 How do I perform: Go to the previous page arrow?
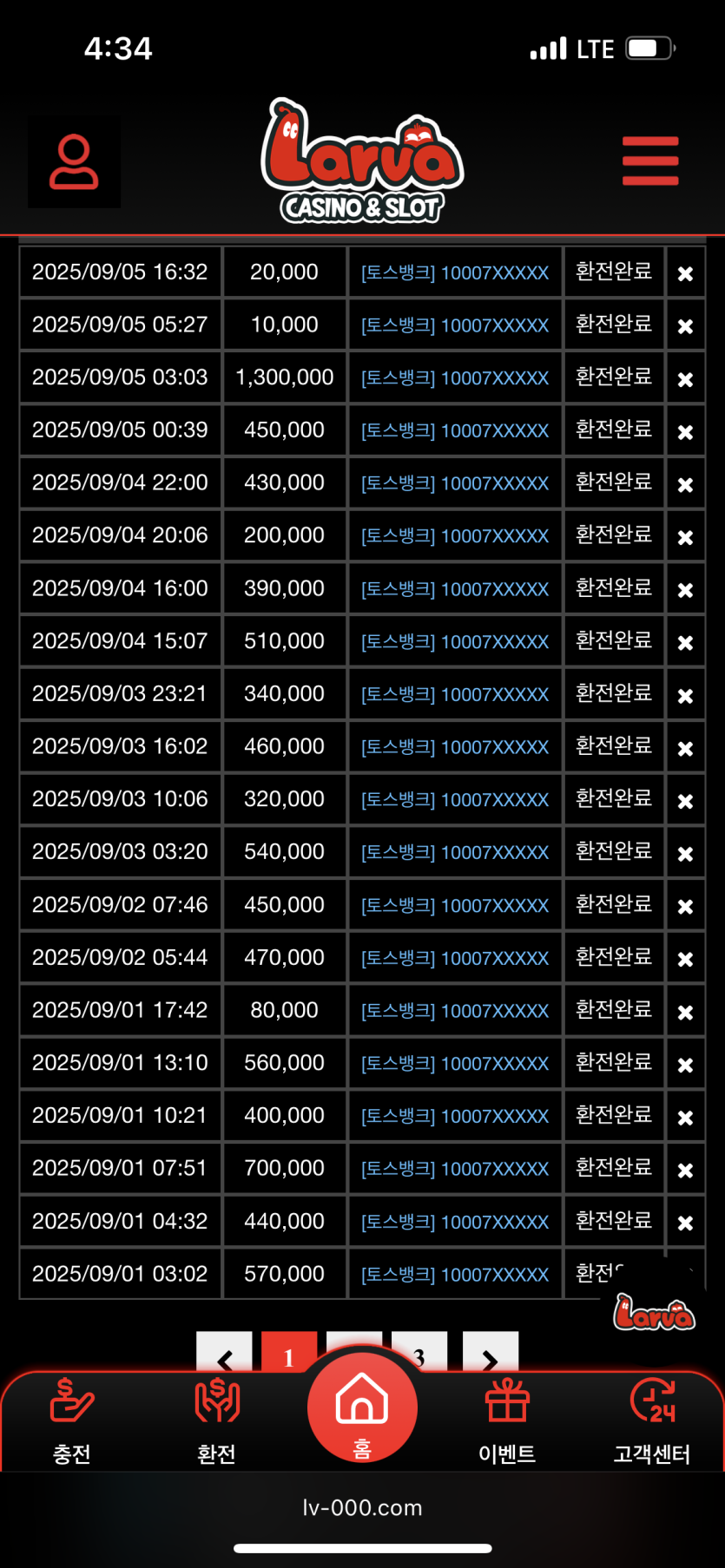pyautogui.click(x=225, y=1354)
